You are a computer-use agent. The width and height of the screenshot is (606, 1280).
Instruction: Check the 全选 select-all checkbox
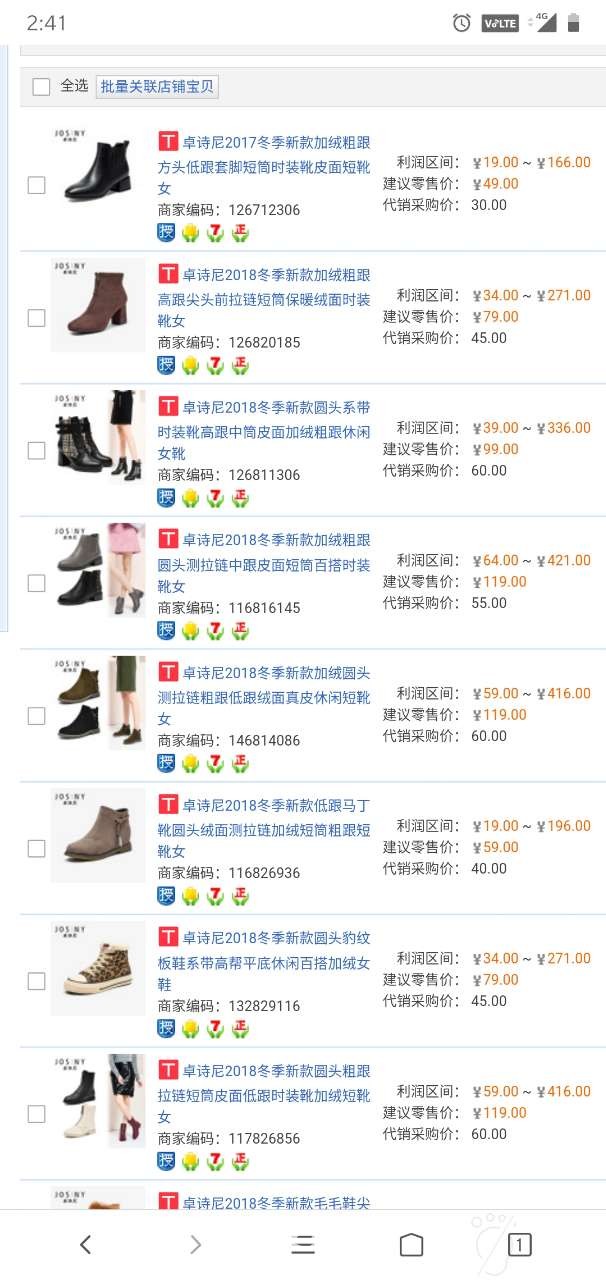(41, 87)
